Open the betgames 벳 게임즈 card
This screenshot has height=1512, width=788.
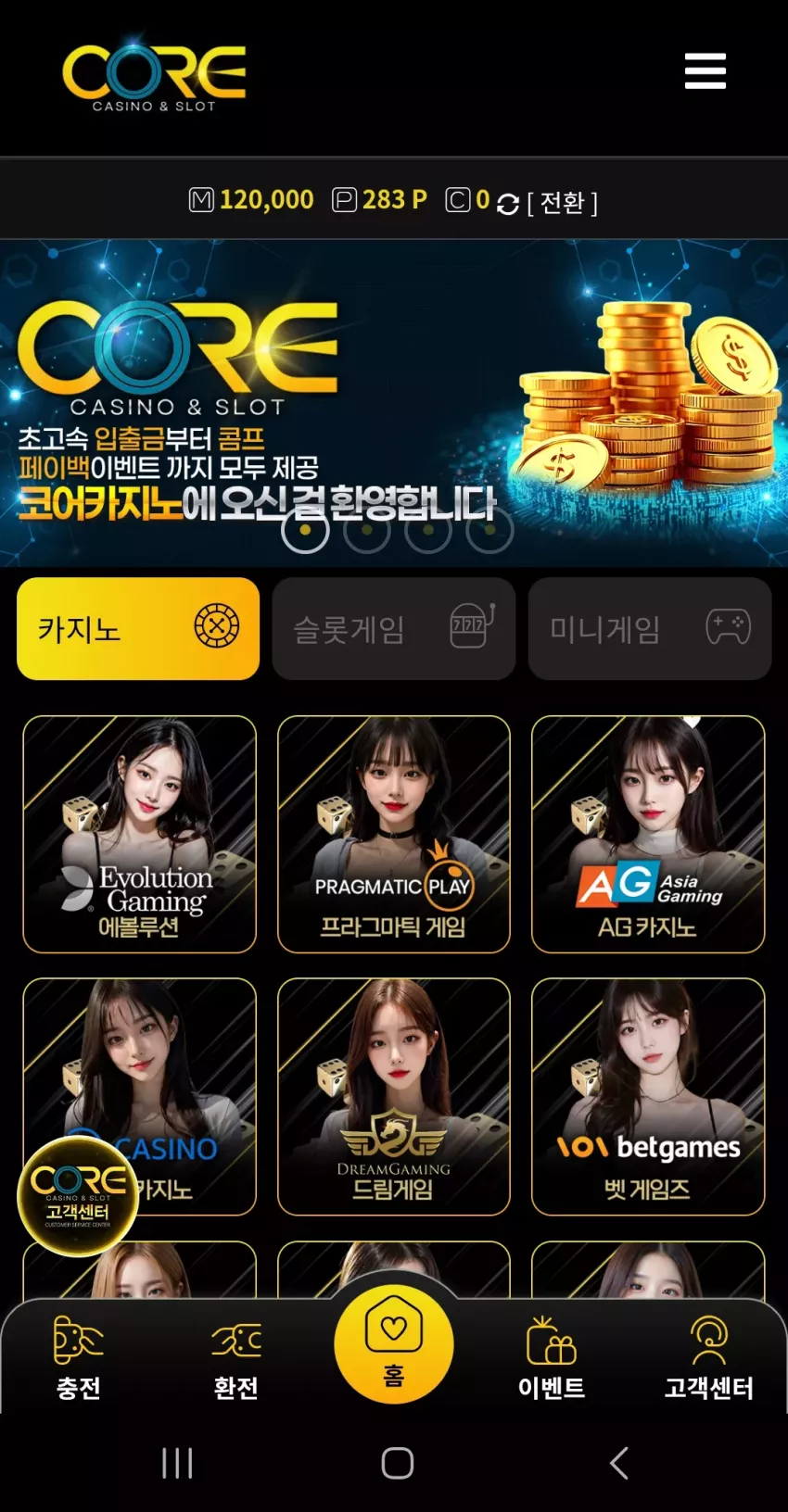coord(648,1096)
